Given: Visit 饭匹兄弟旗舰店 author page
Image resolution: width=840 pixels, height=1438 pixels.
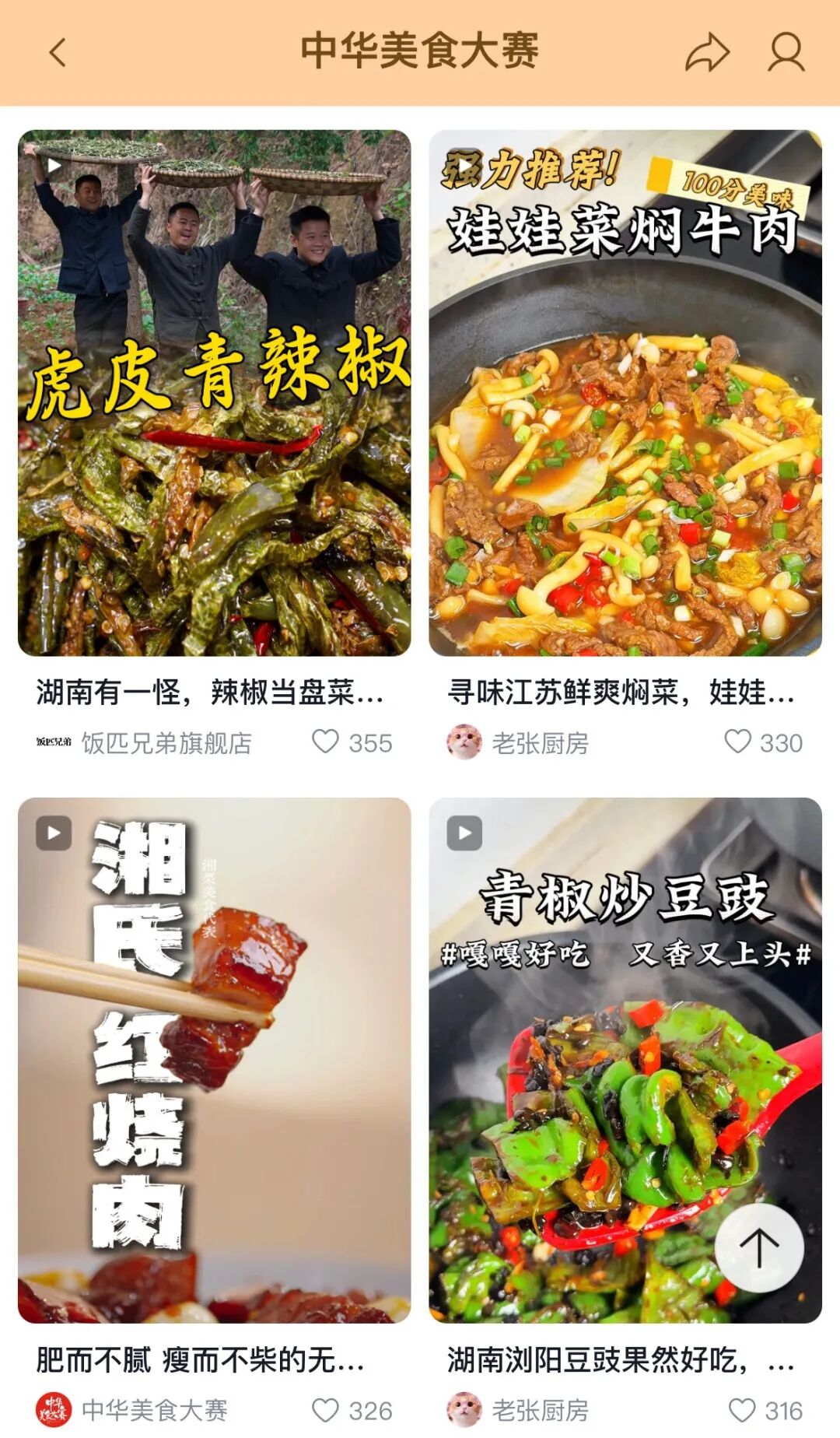Looking at the screenshot, I should tap(166, 743).
